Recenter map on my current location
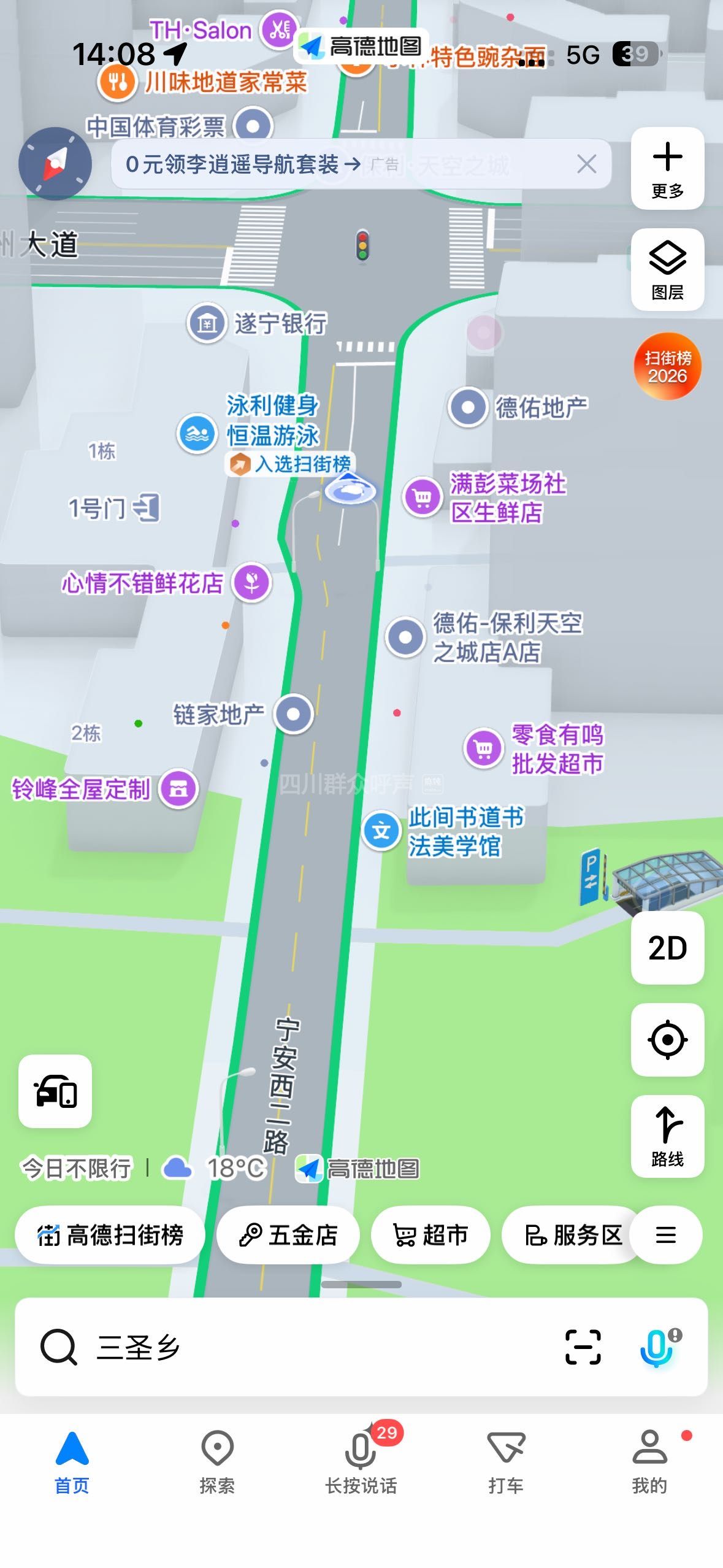The height and width of the screenshot is (1568, 723). [667, 1040]
